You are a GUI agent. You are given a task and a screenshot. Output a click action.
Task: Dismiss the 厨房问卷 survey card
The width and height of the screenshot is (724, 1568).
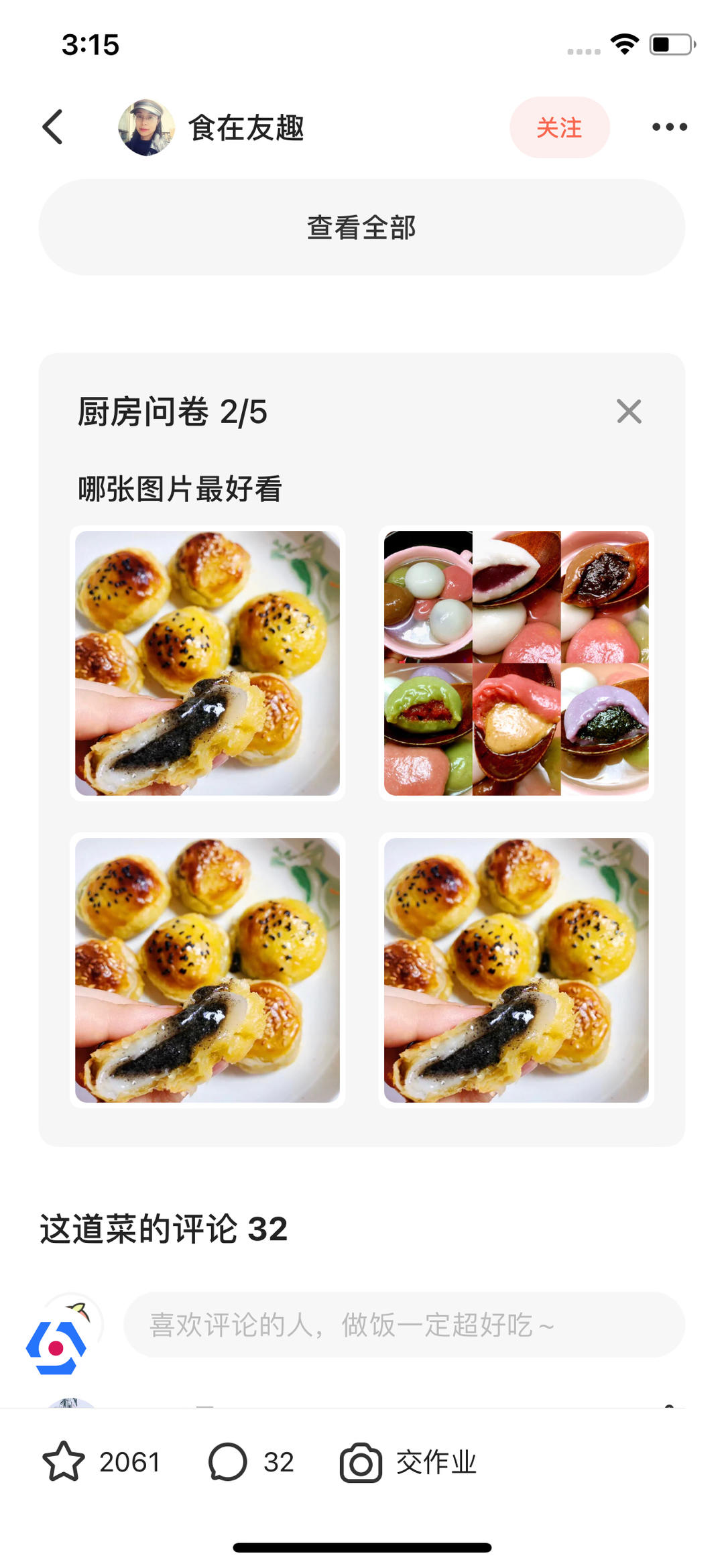pyautogui.click(x=629, y=412)
